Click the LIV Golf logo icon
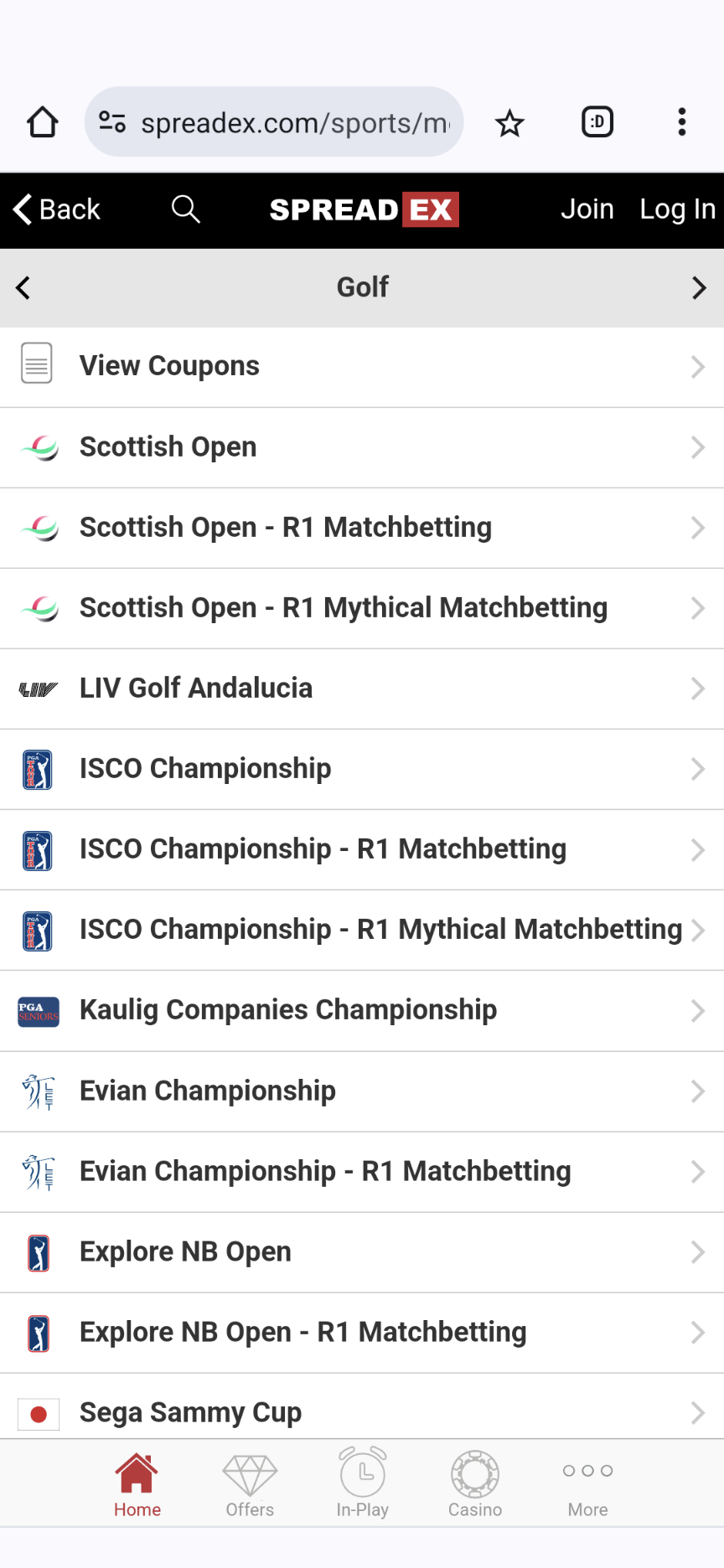724x1568 pixels. tap(37, 689)
